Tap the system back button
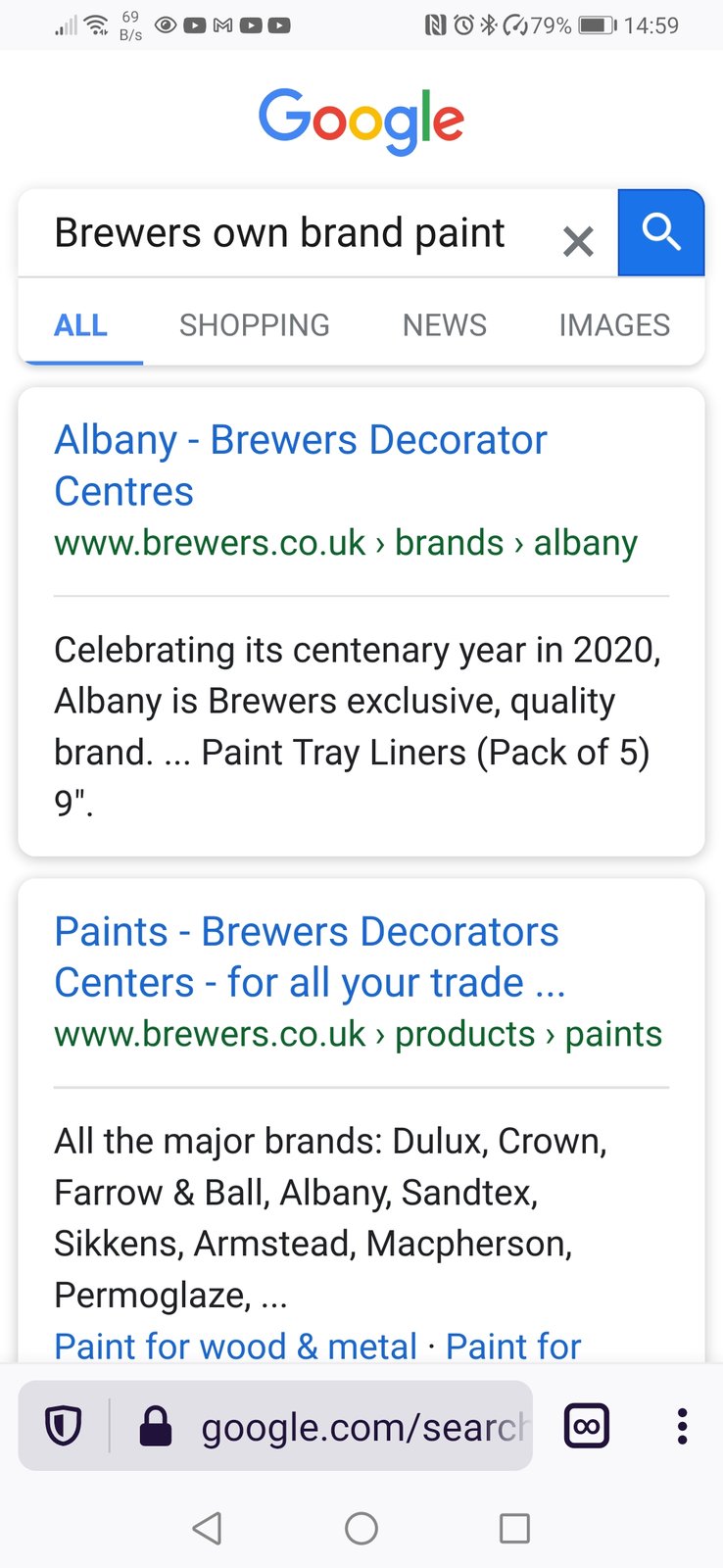723x1568 pixels. tap(208, 1528)
